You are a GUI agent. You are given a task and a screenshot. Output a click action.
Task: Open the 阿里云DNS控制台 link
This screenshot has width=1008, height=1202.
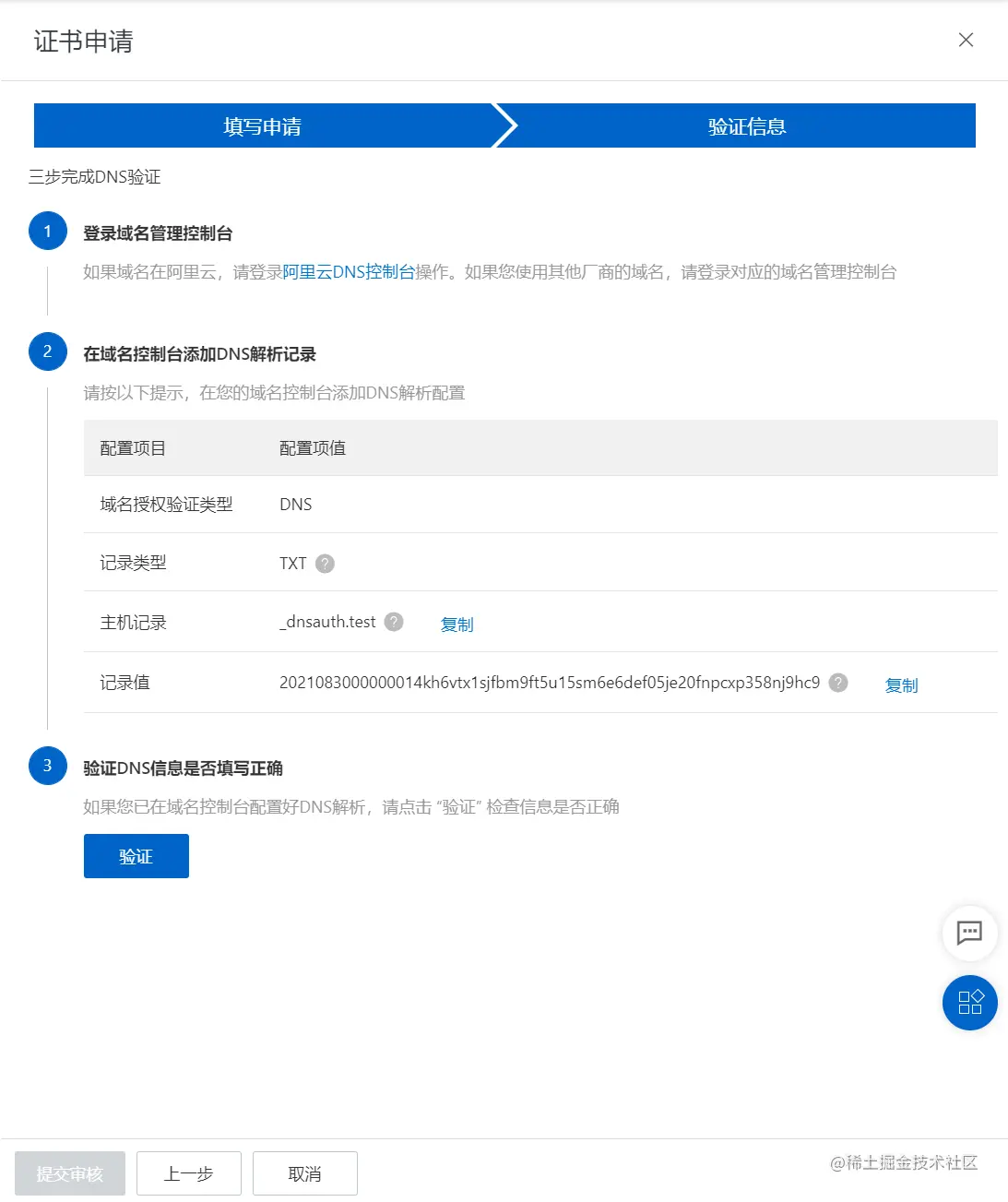tap(348, 272)
